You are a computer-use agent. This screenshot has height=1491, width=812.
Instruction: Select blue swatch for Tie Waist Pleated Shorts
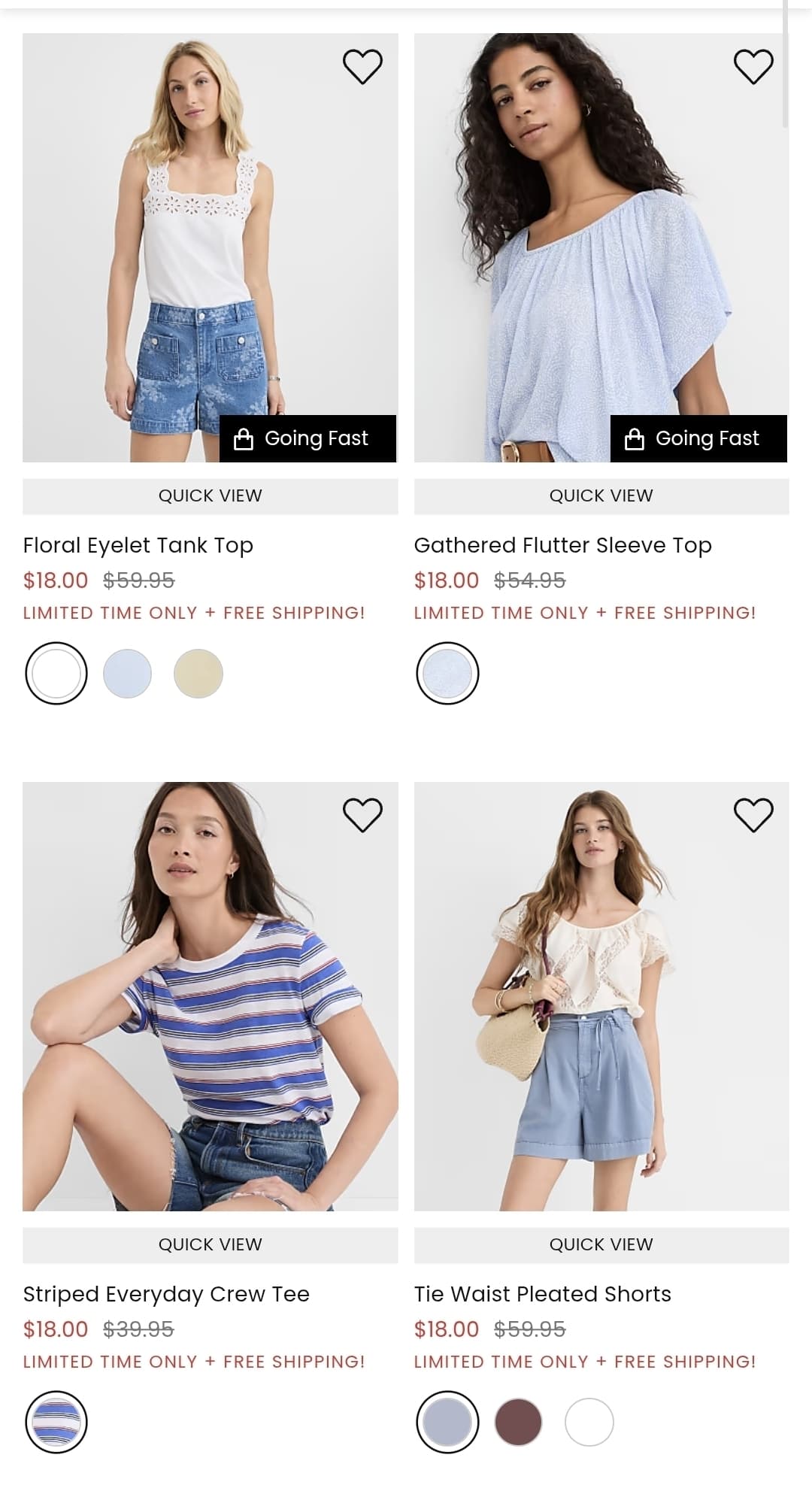(x=447, y=1423)
